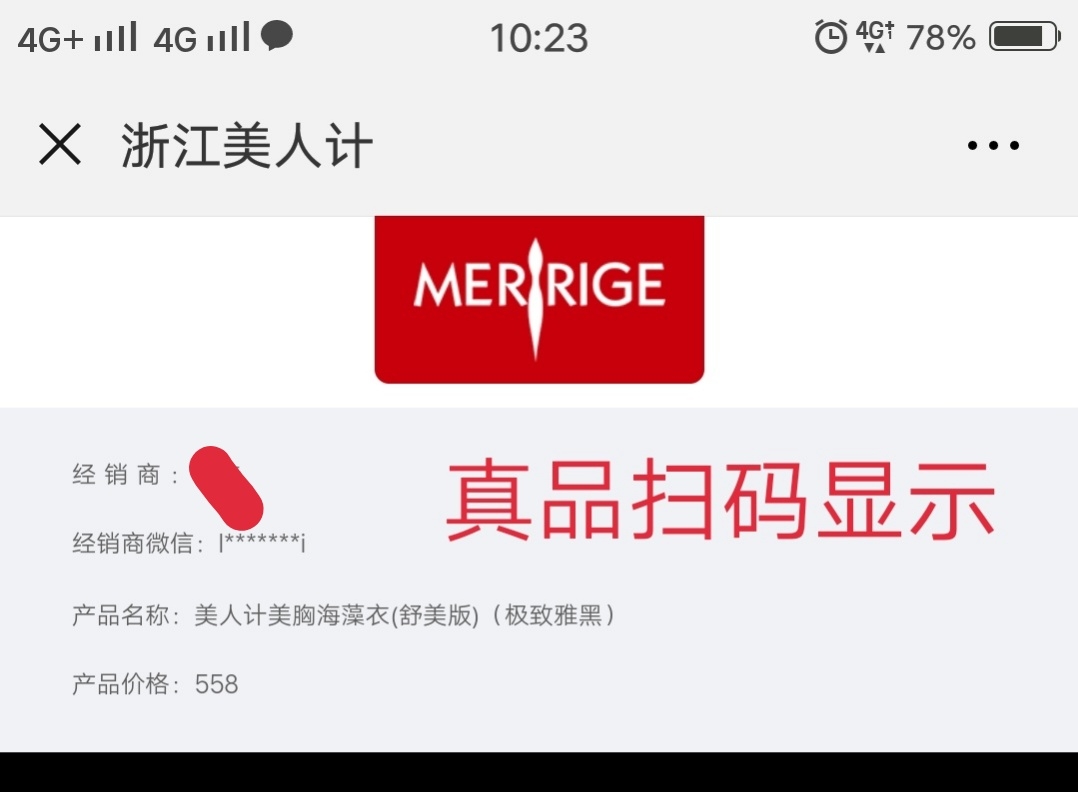The height and width of the screenshot is (792, 1078).
Task: Open the three-dot overflow menu
Action: tap(993, 146)
